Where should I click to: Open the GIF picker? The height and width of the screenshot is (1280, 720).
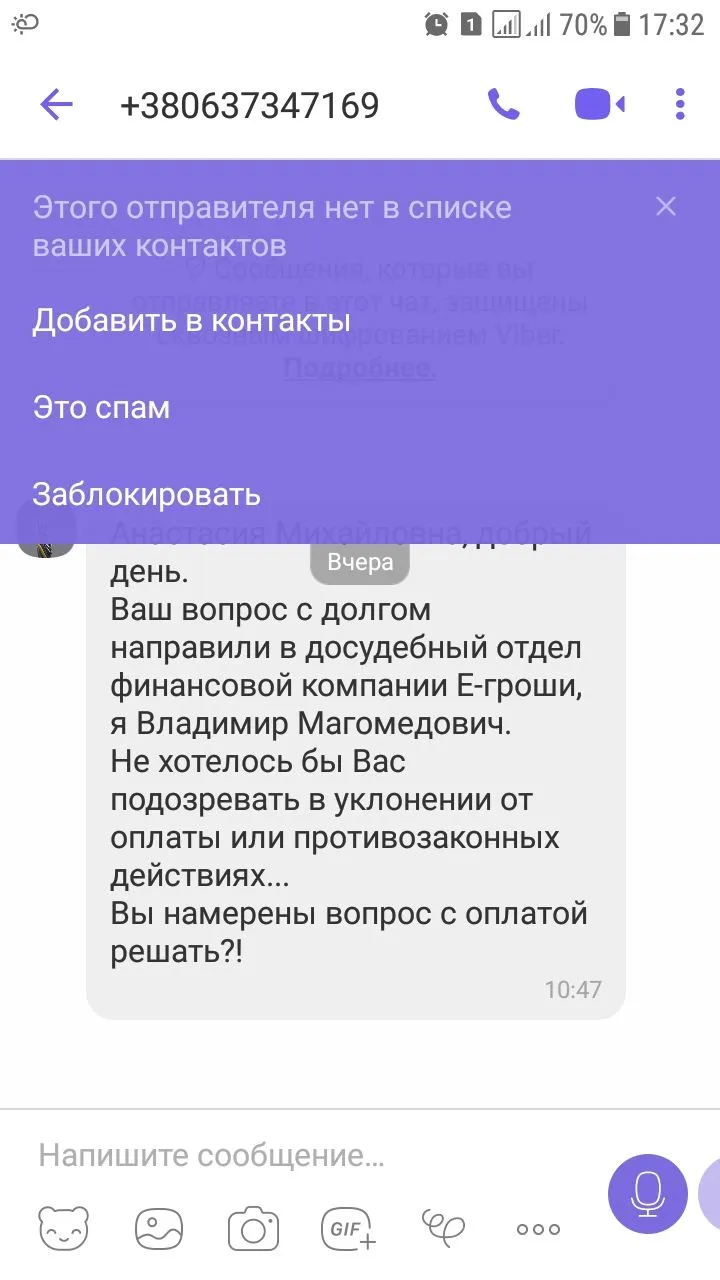[x=348, y=1229]
